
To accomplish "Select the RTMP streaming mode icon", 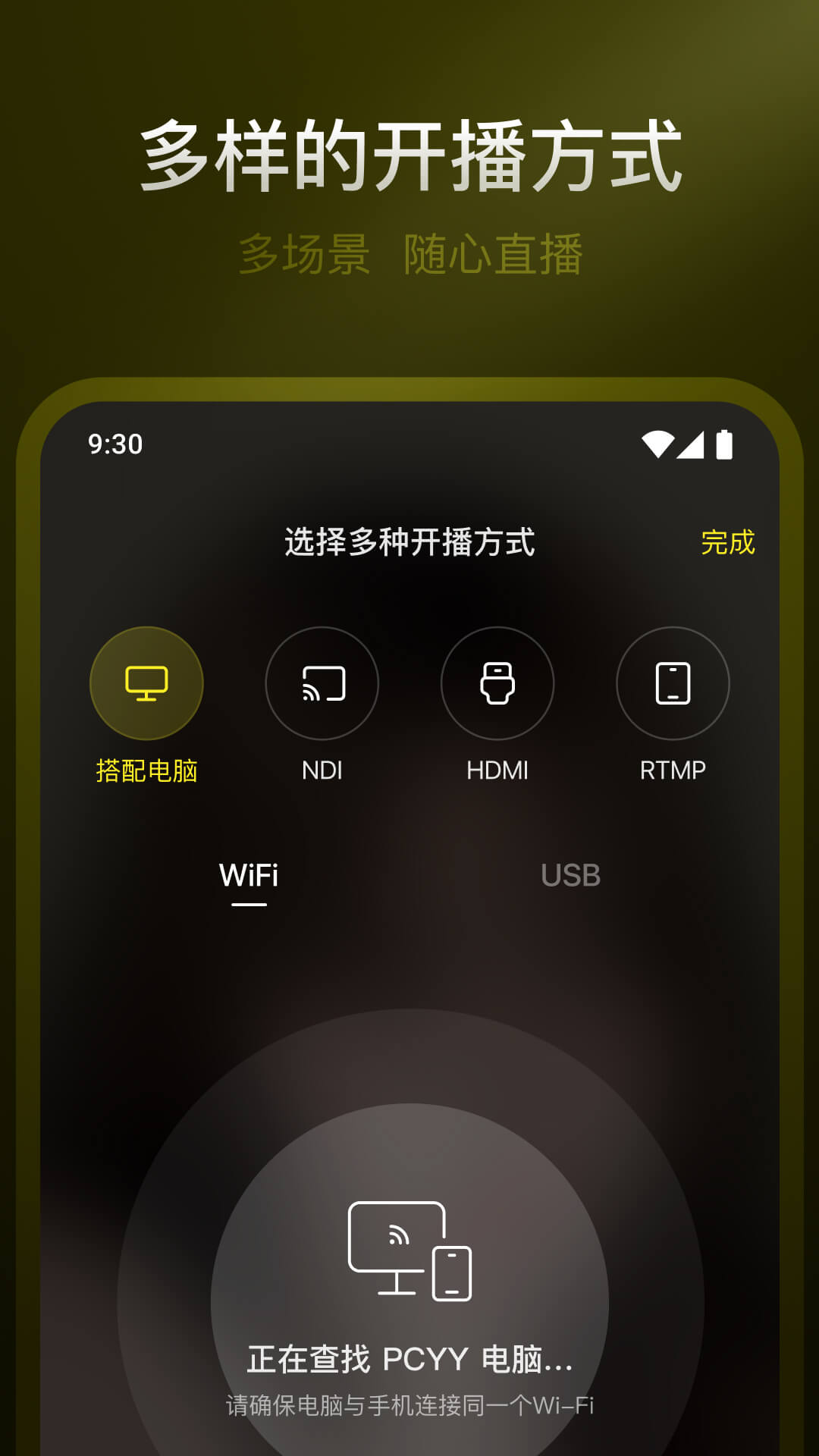I will point(673,683).
